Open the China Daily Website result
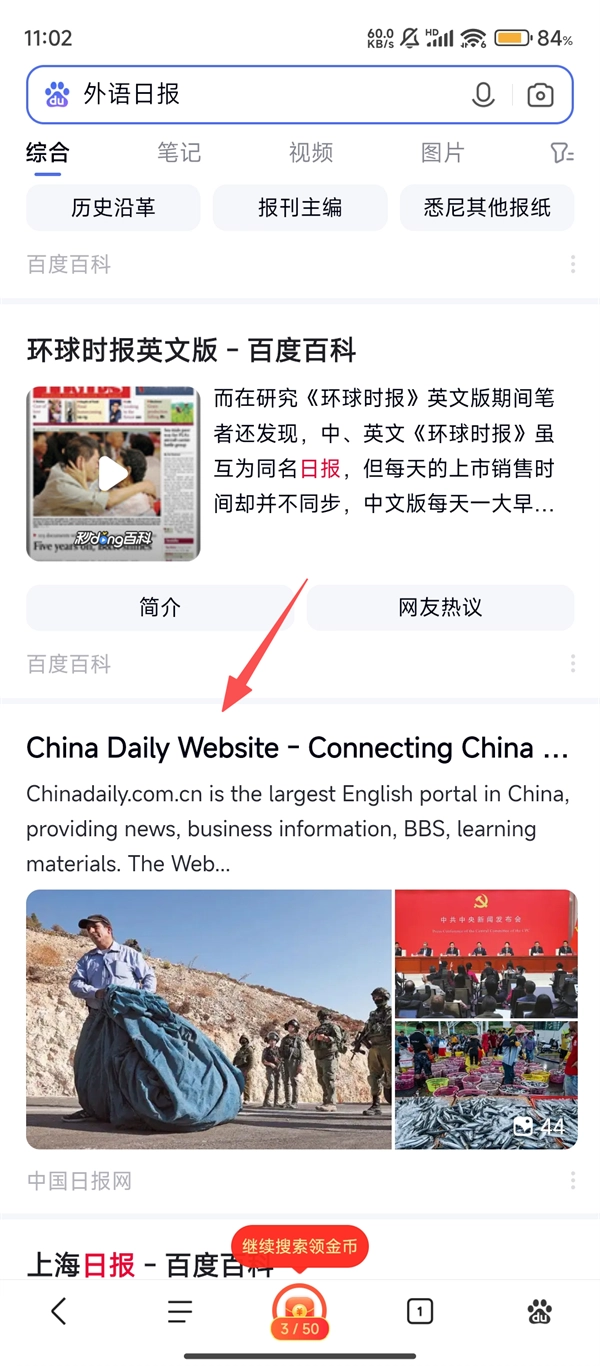The width and height of the screenshot is (600, 1366). coord(297,748)
